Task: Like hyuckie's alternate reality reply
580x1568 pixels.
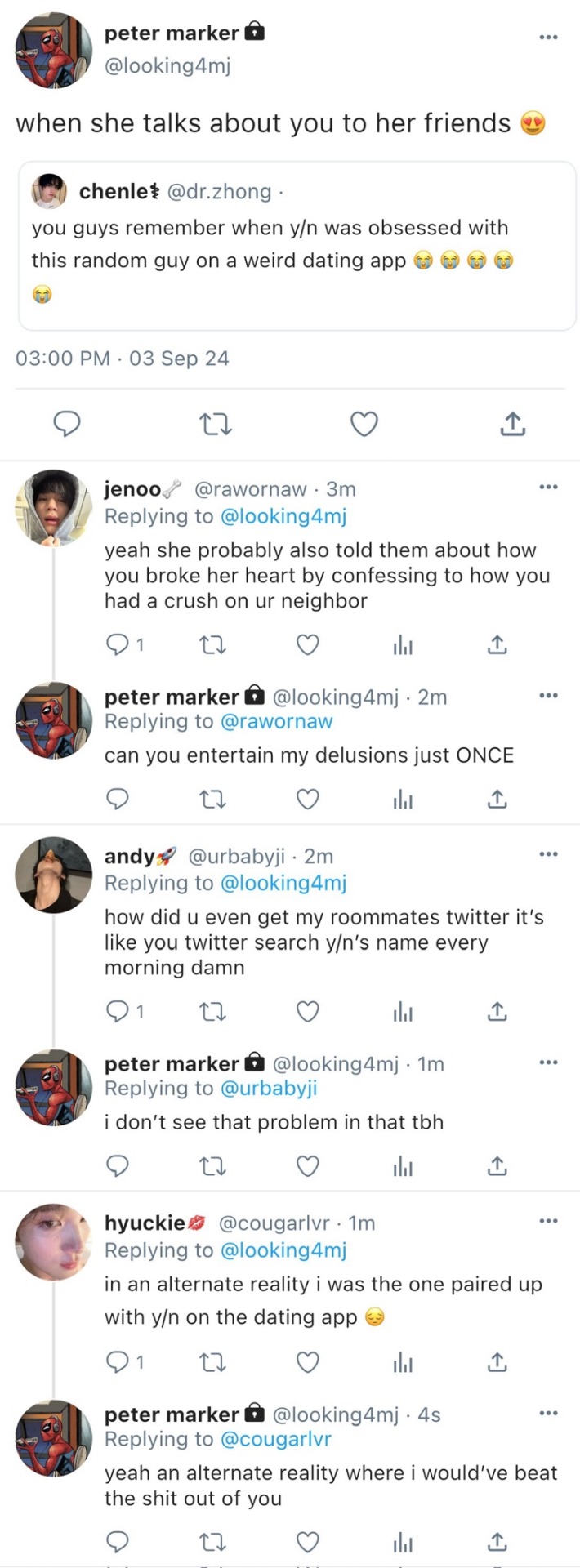Action: [x=307, y=1362]
